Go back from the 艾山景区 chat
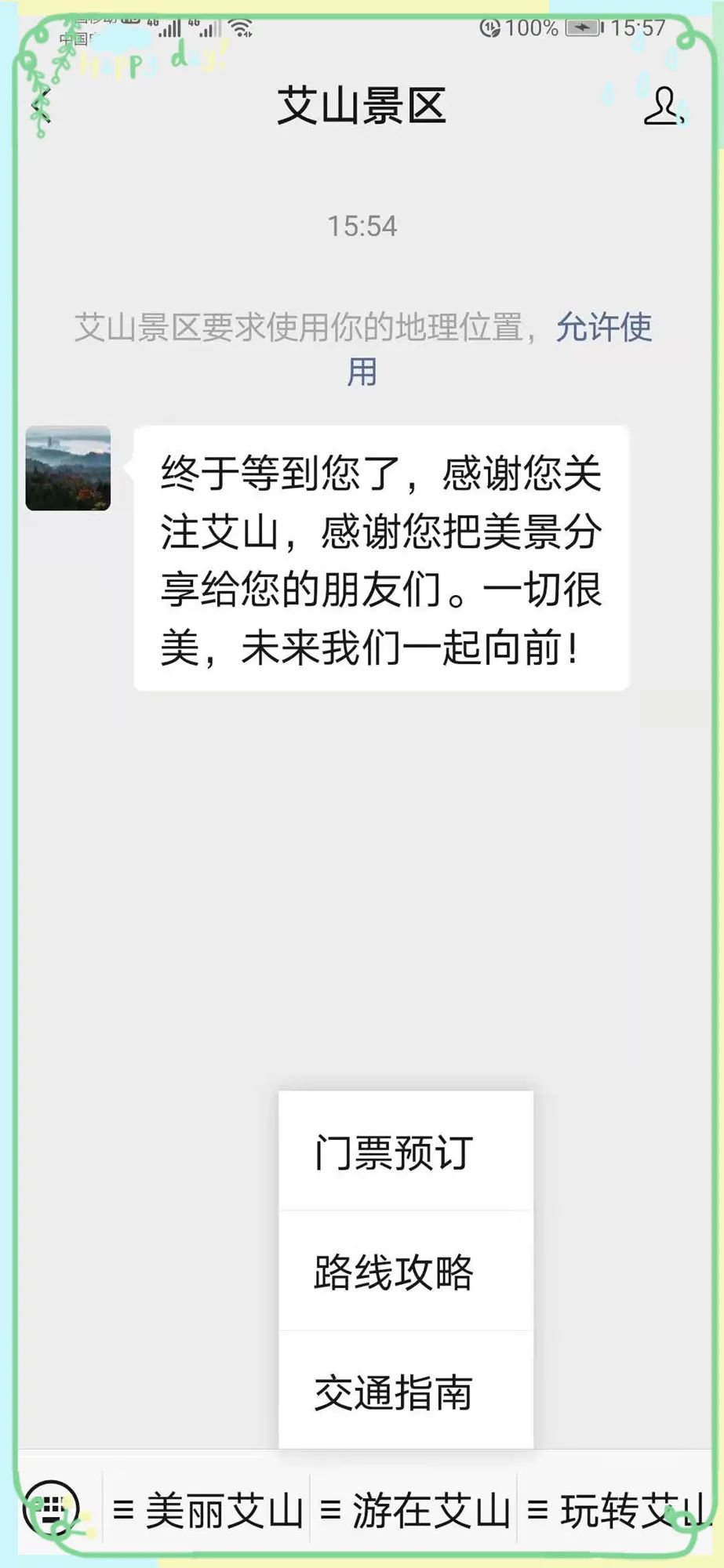724x1568 pixels. pyautogui.click(x=42, y=106)
